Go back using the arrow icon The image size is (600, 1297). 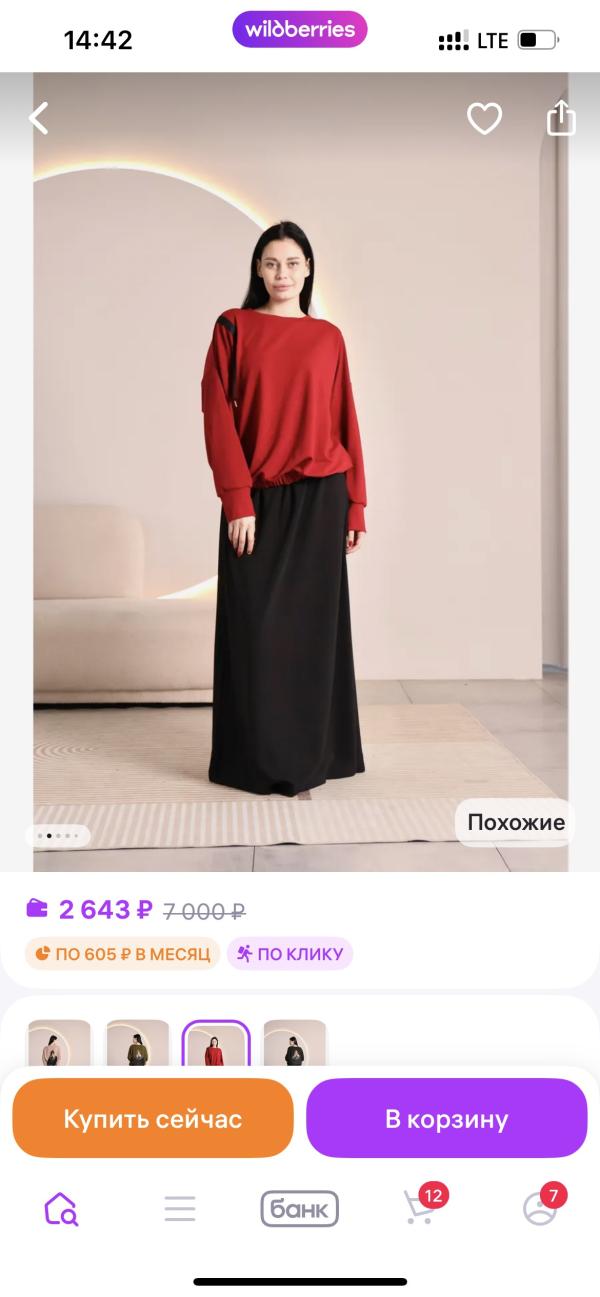[38, 119]
